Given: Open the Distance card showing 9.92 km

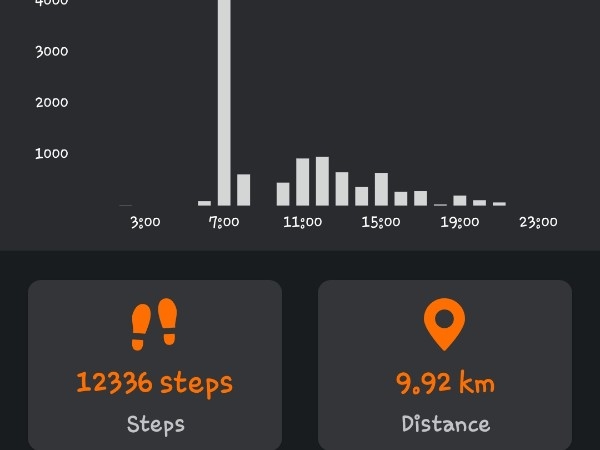Looking at the screenshot, I should (445, 365).
